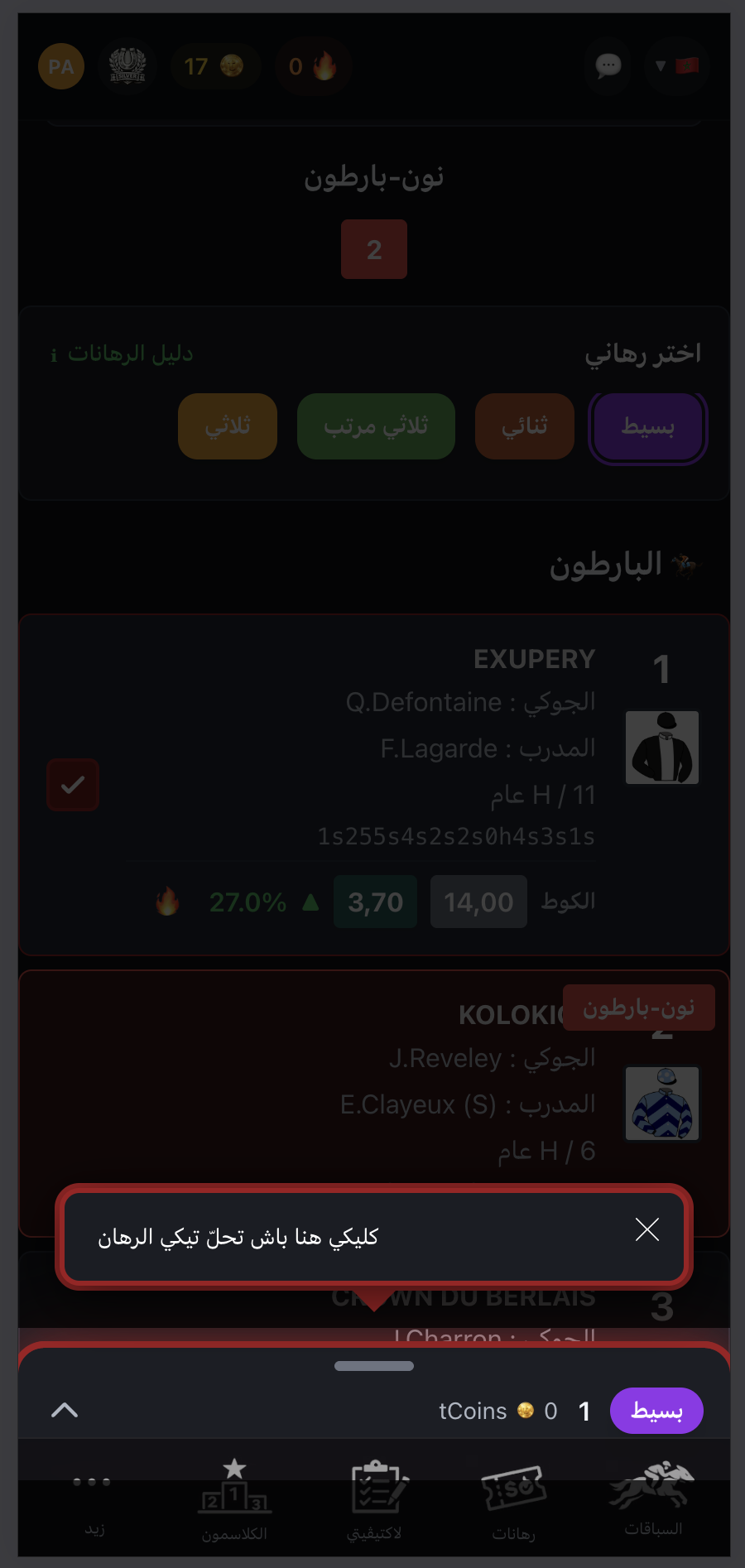Open the streak fire counter

point(313,67)
